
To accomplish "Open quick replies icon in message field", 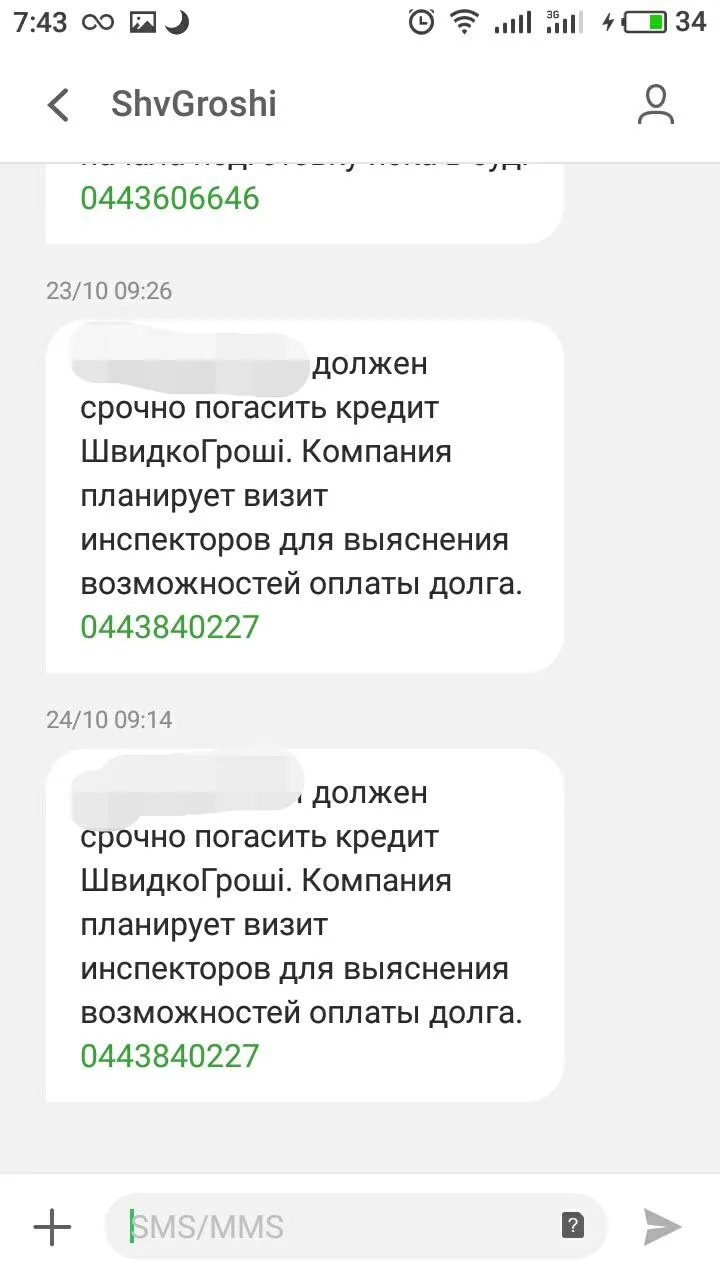I will click(572, 1226).
